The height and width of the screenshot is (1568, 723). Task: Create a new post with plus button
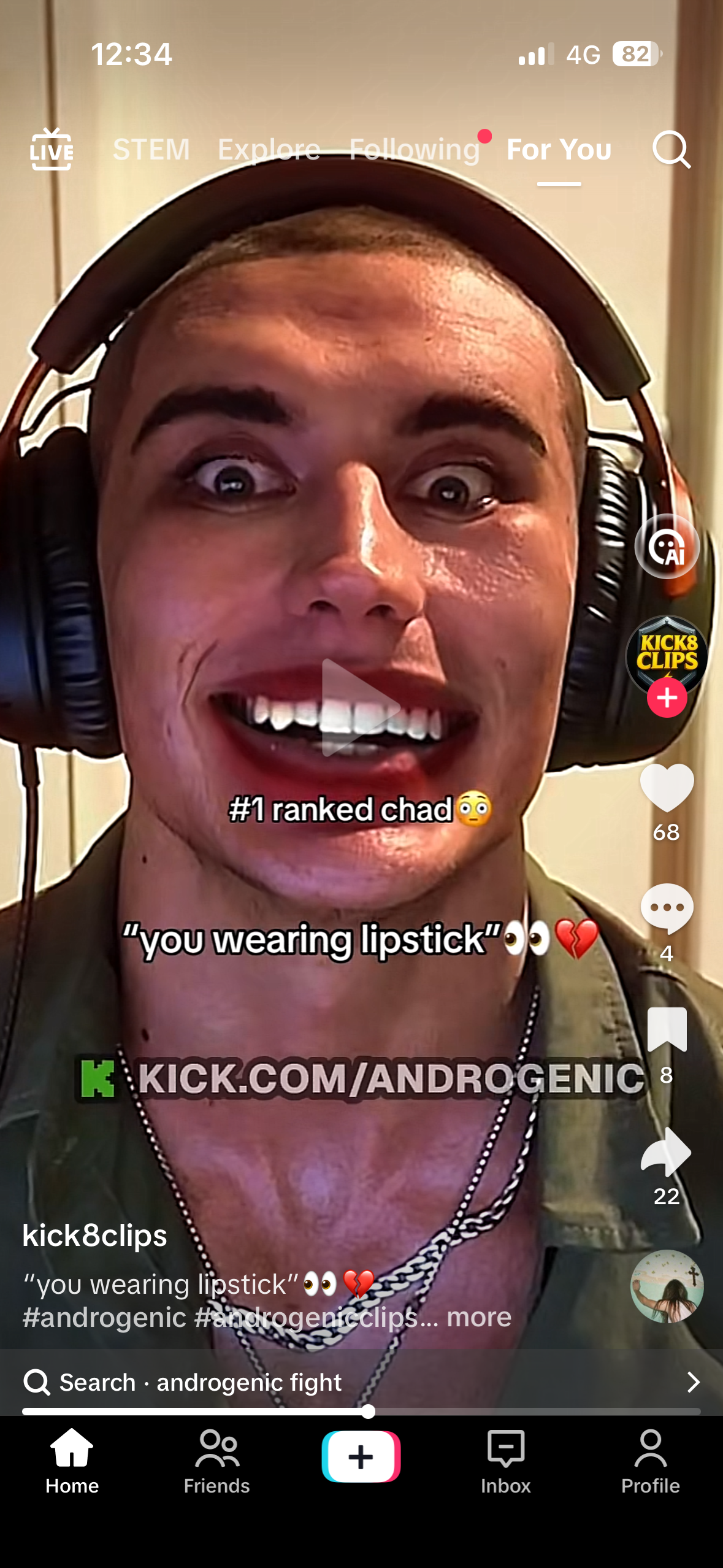point(361,1456)
